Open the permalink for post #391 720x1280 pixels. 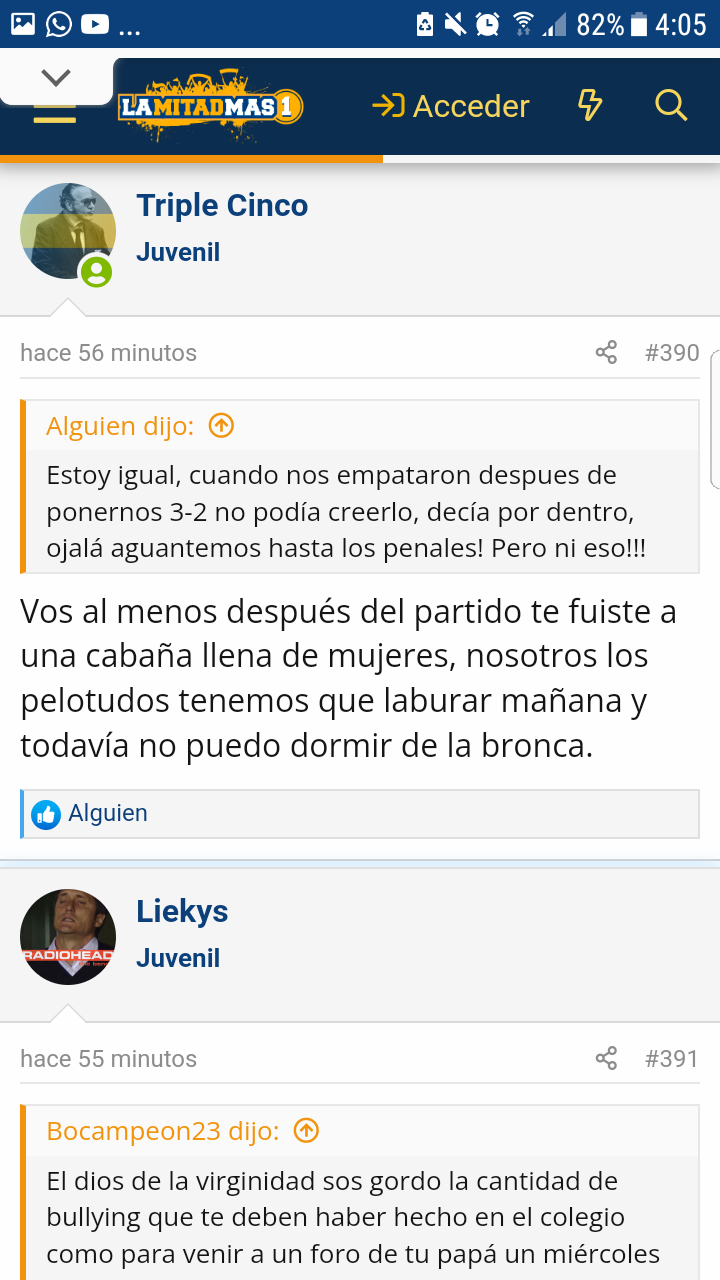click(x=672, y=1058)
